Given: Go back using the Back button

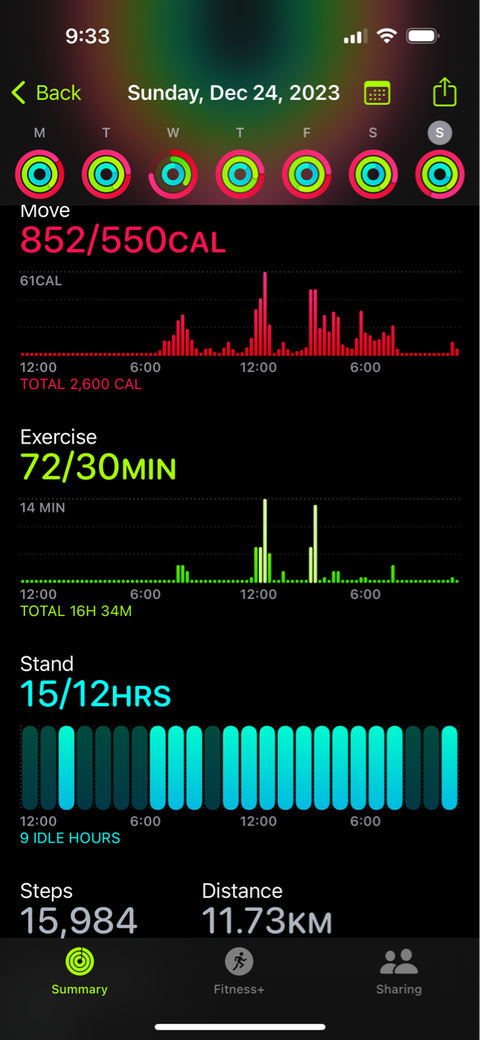Looking at the screenshot, I should click(x=46, y=93).
